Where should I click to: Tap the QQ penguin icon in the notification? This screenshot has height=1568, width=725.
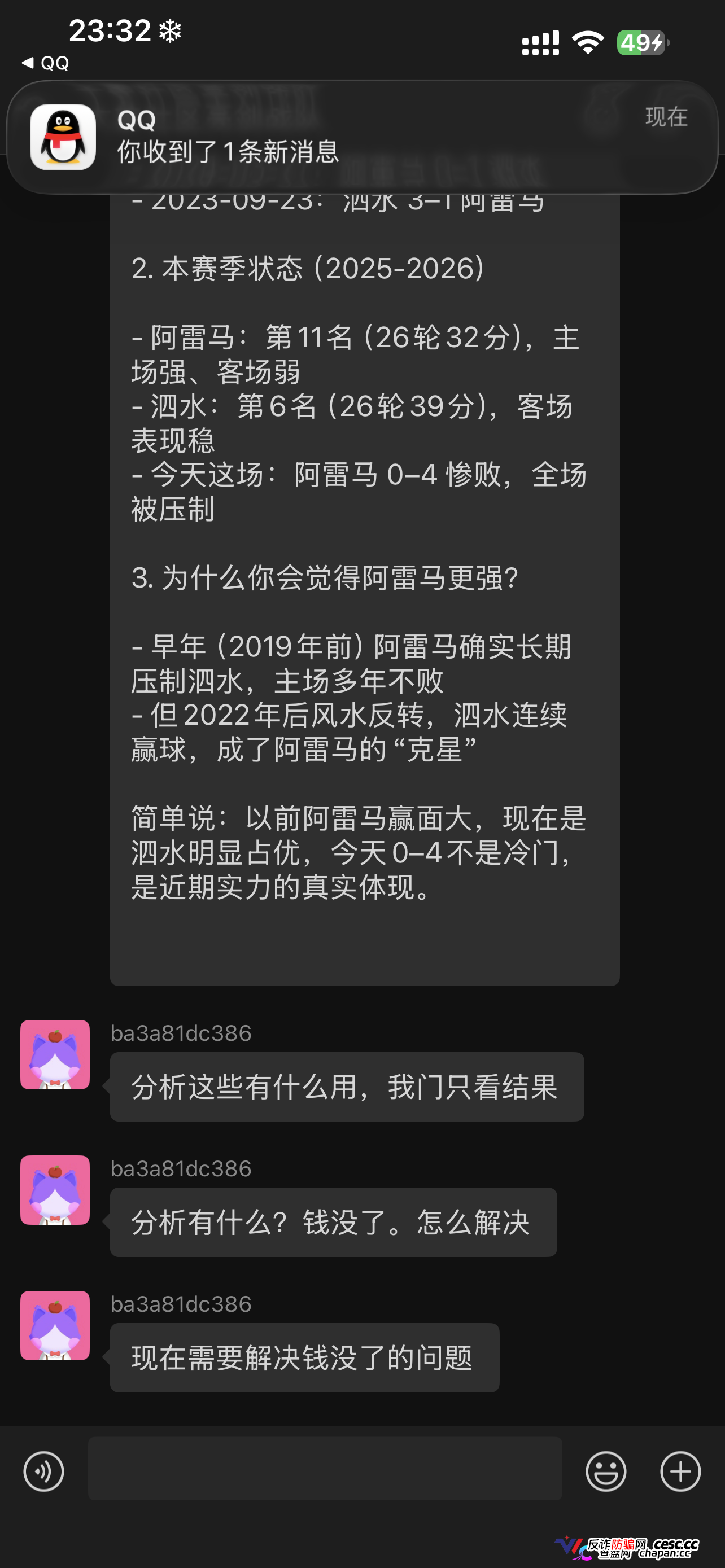[63, 137]
